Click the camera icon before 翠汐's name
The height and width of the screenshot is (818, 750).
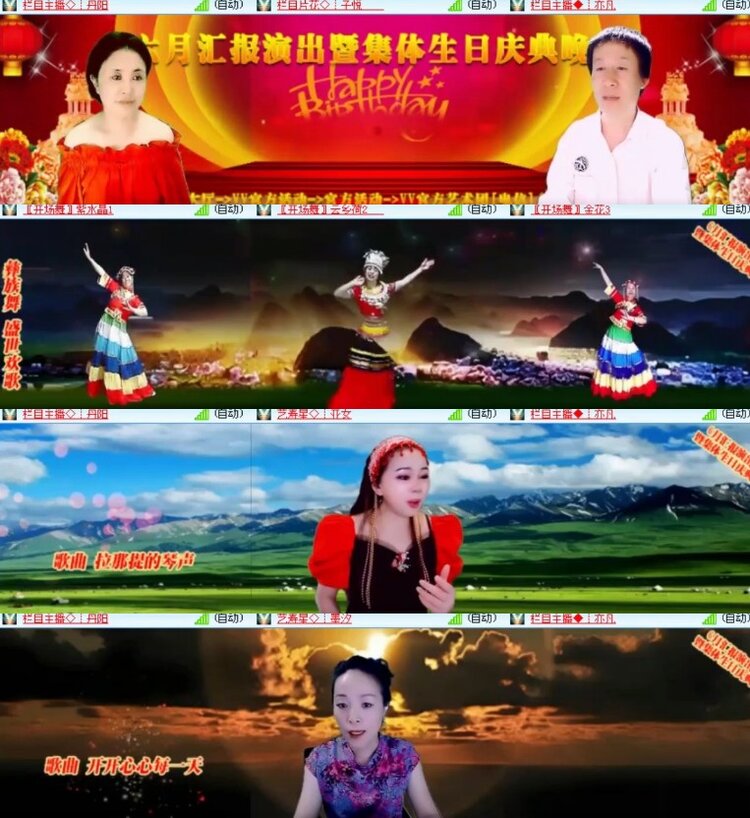tap(262, 620)
